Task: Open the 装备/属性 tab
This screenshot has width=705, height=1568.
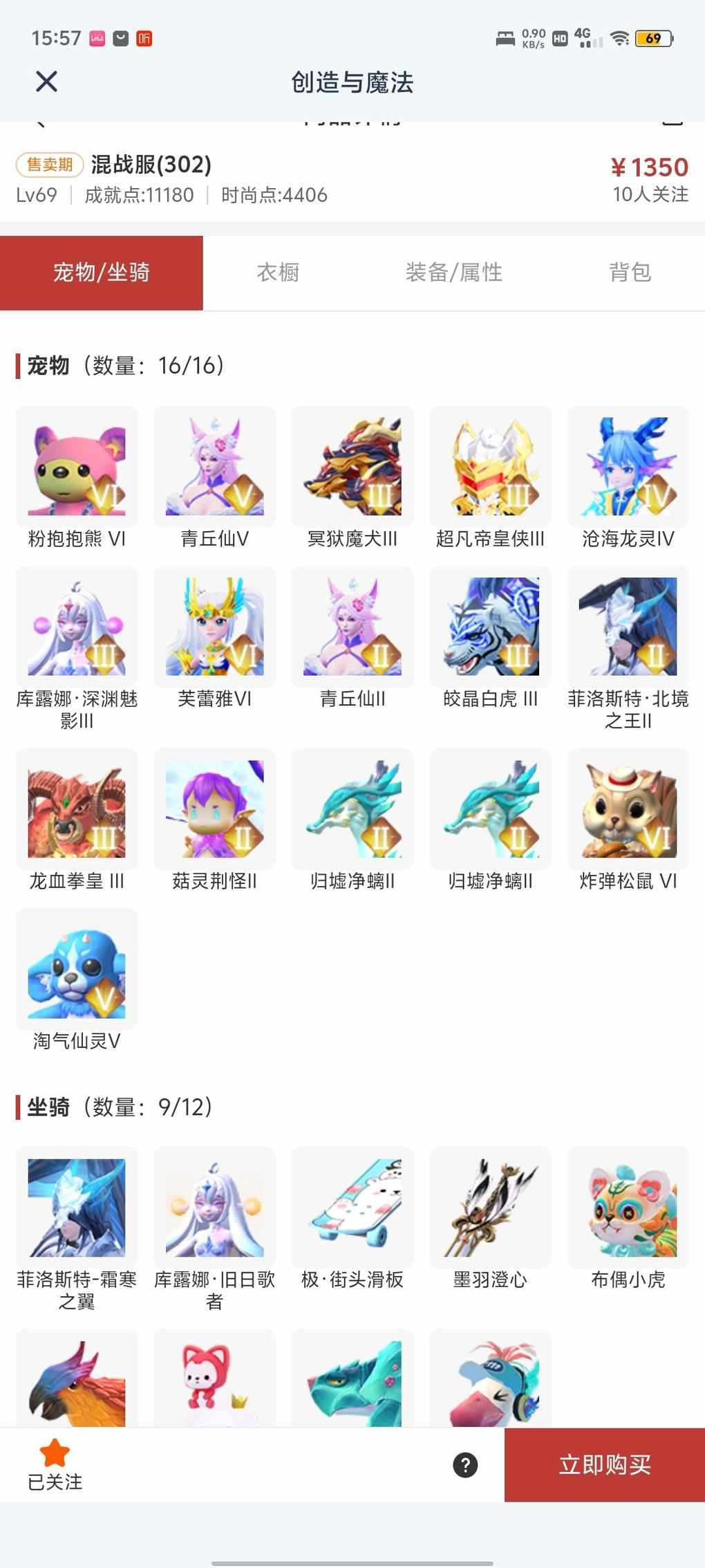Action: 453,273
